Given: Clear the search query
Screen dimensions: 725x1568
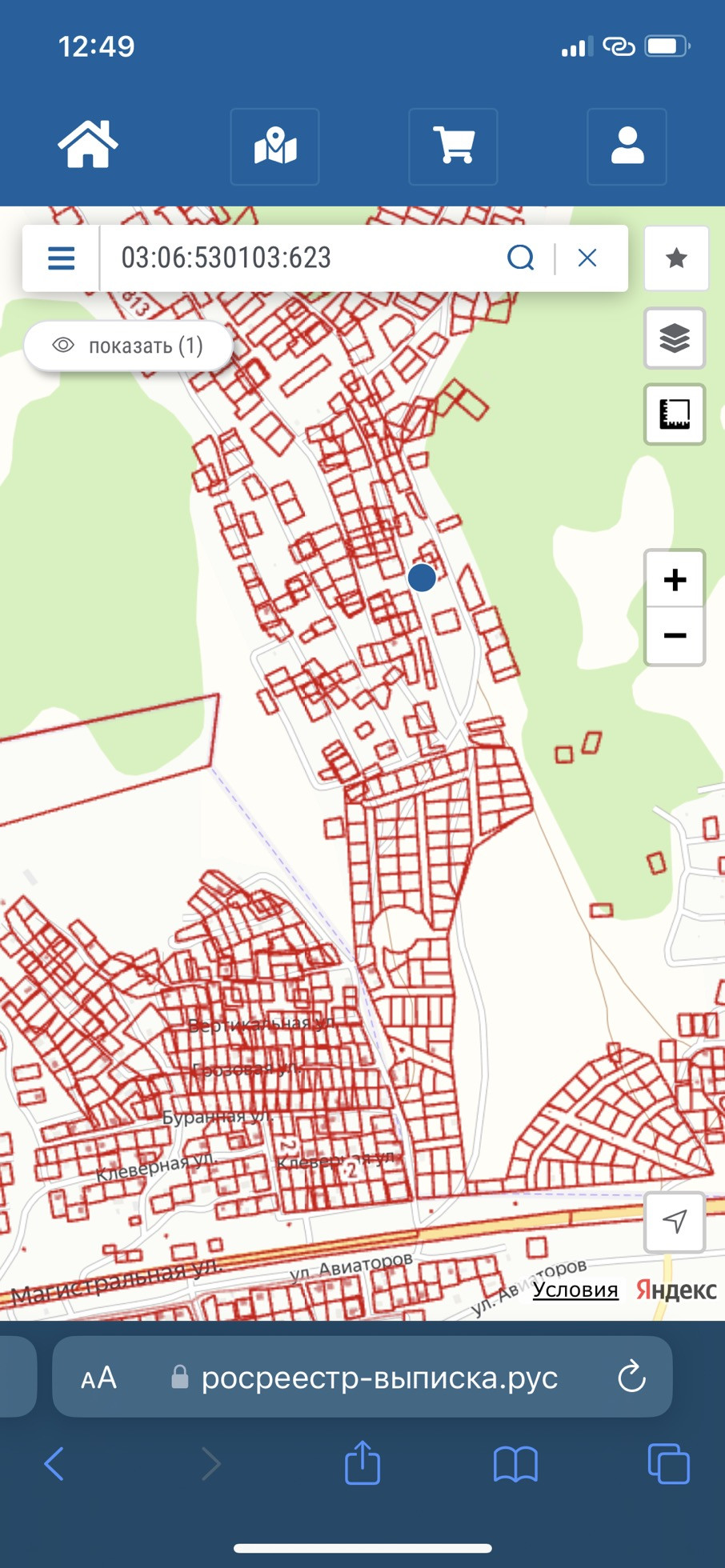Looking at the screenshot, I should [587, 258].
